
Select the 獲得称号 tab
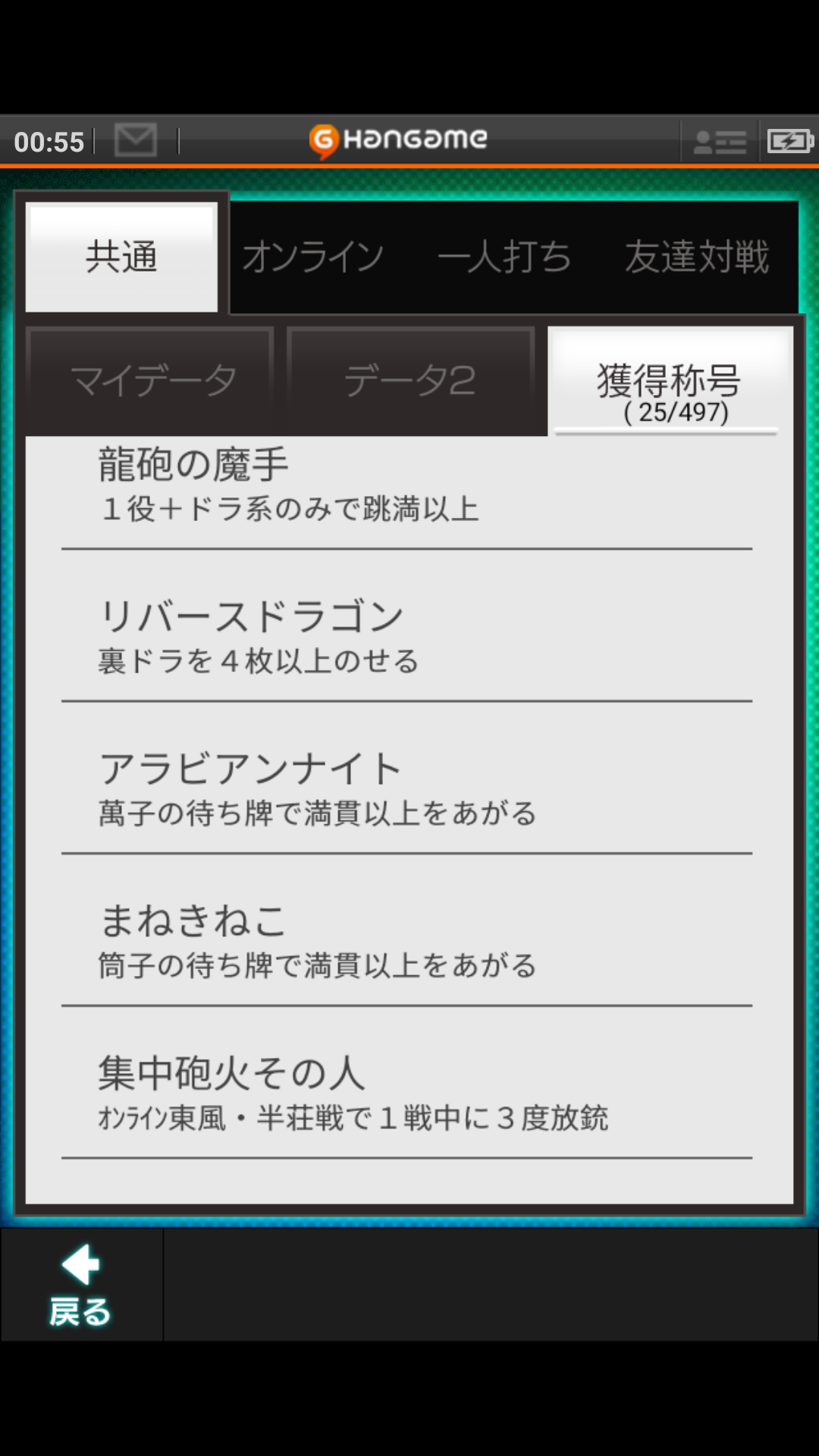669,381
